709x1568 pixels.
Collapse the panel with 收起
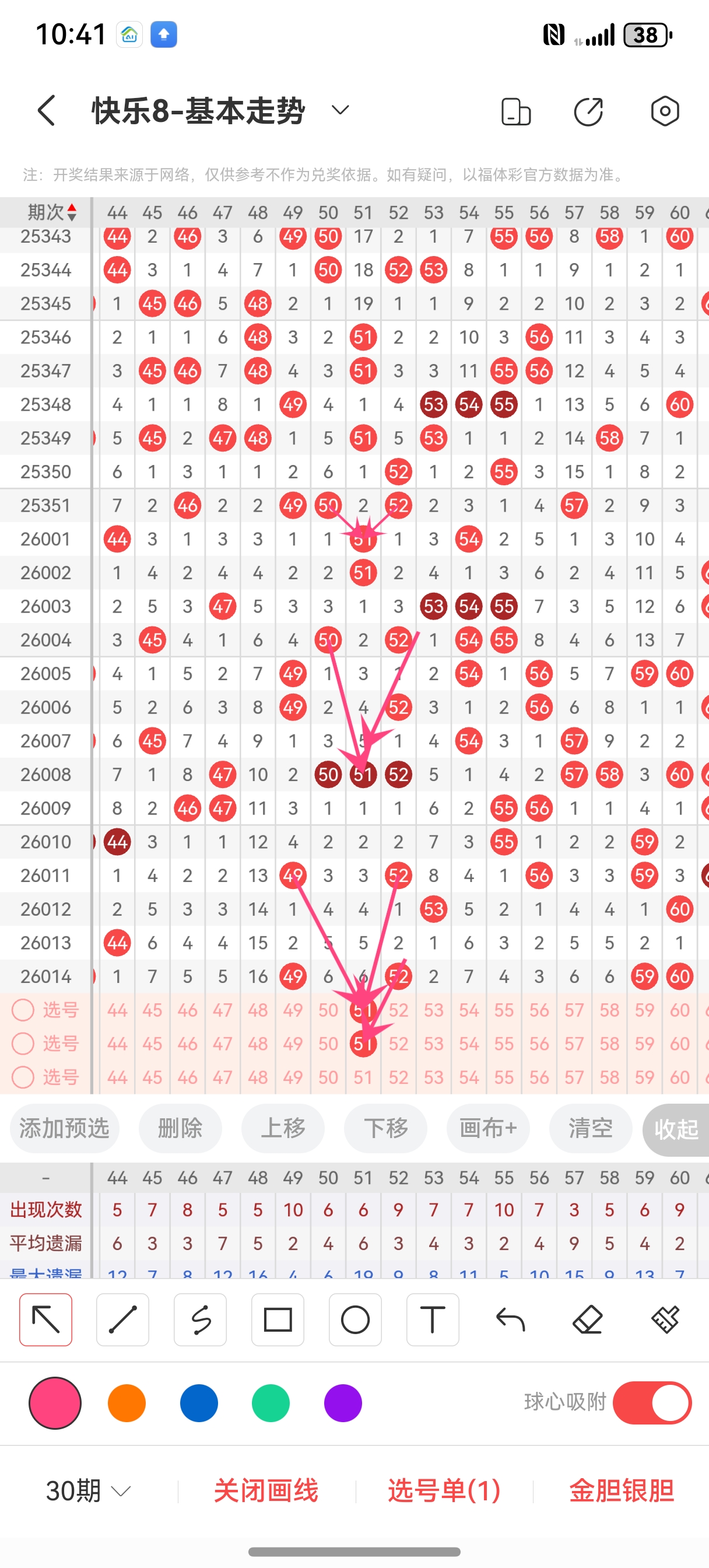(676, 1129)
